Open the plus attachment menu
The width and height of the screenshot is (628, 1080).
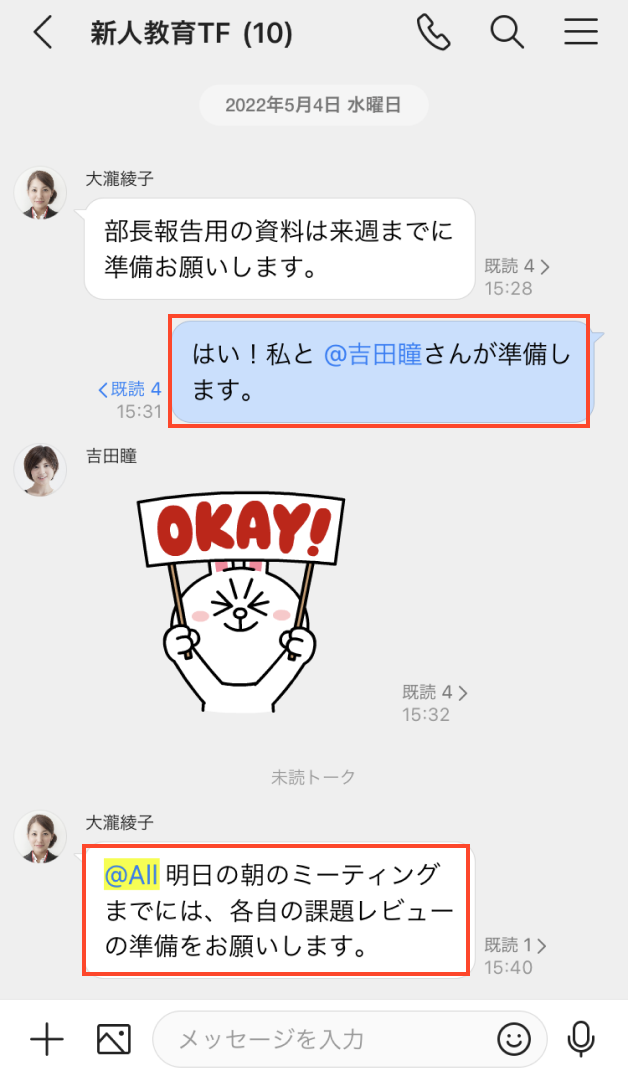tap(46, 1040)
